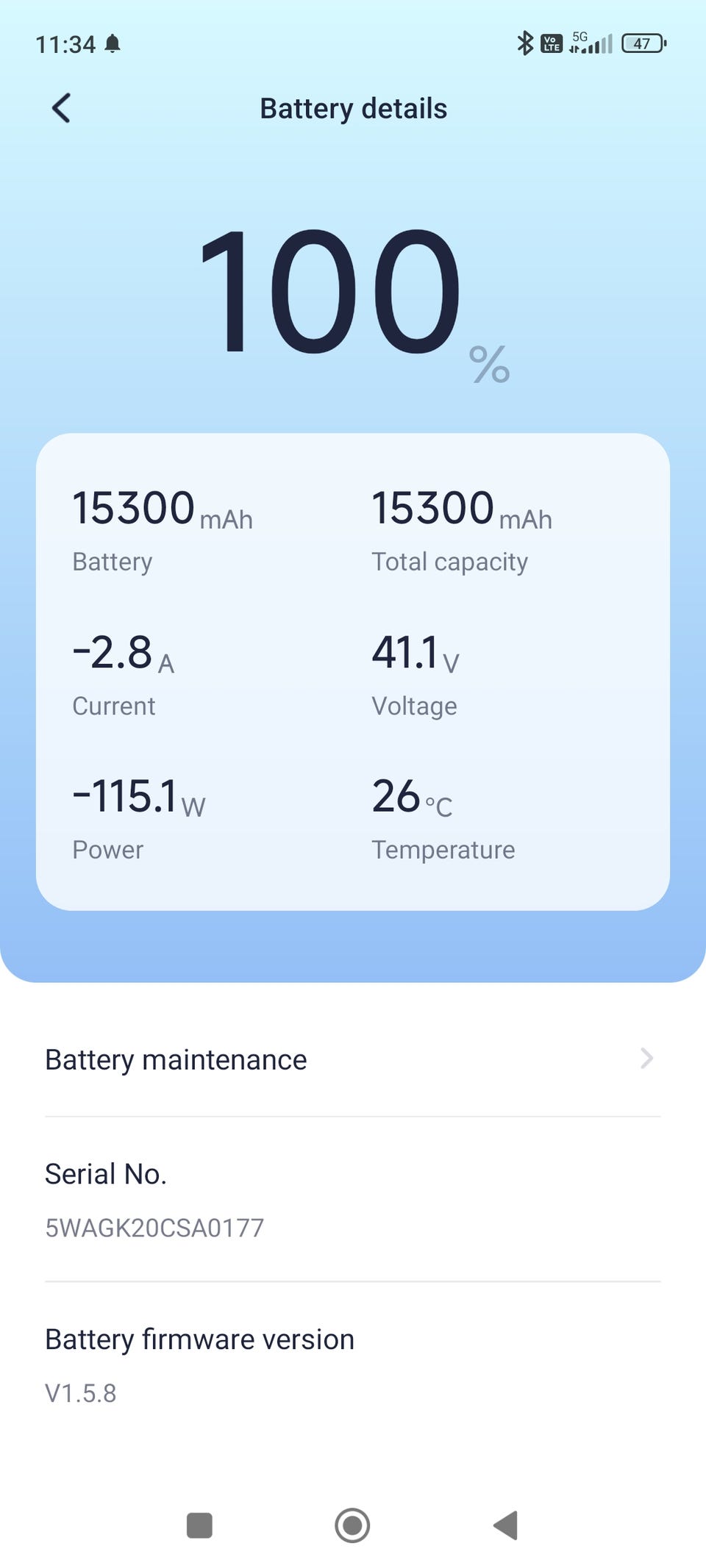Go back from Battery details
This screenshot has width=706, height=1568.
click(x=62, y=108)
